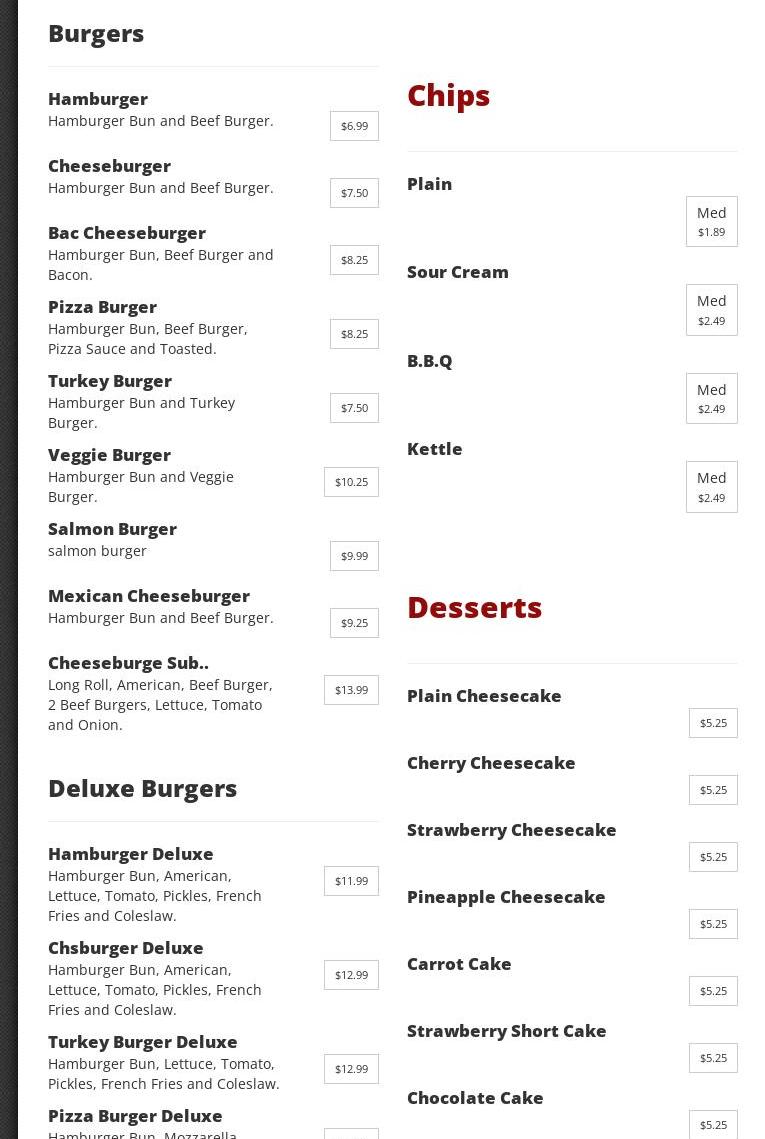Choose Chsburger Deluxe $12.99 price button

click(x=351, y=975)
